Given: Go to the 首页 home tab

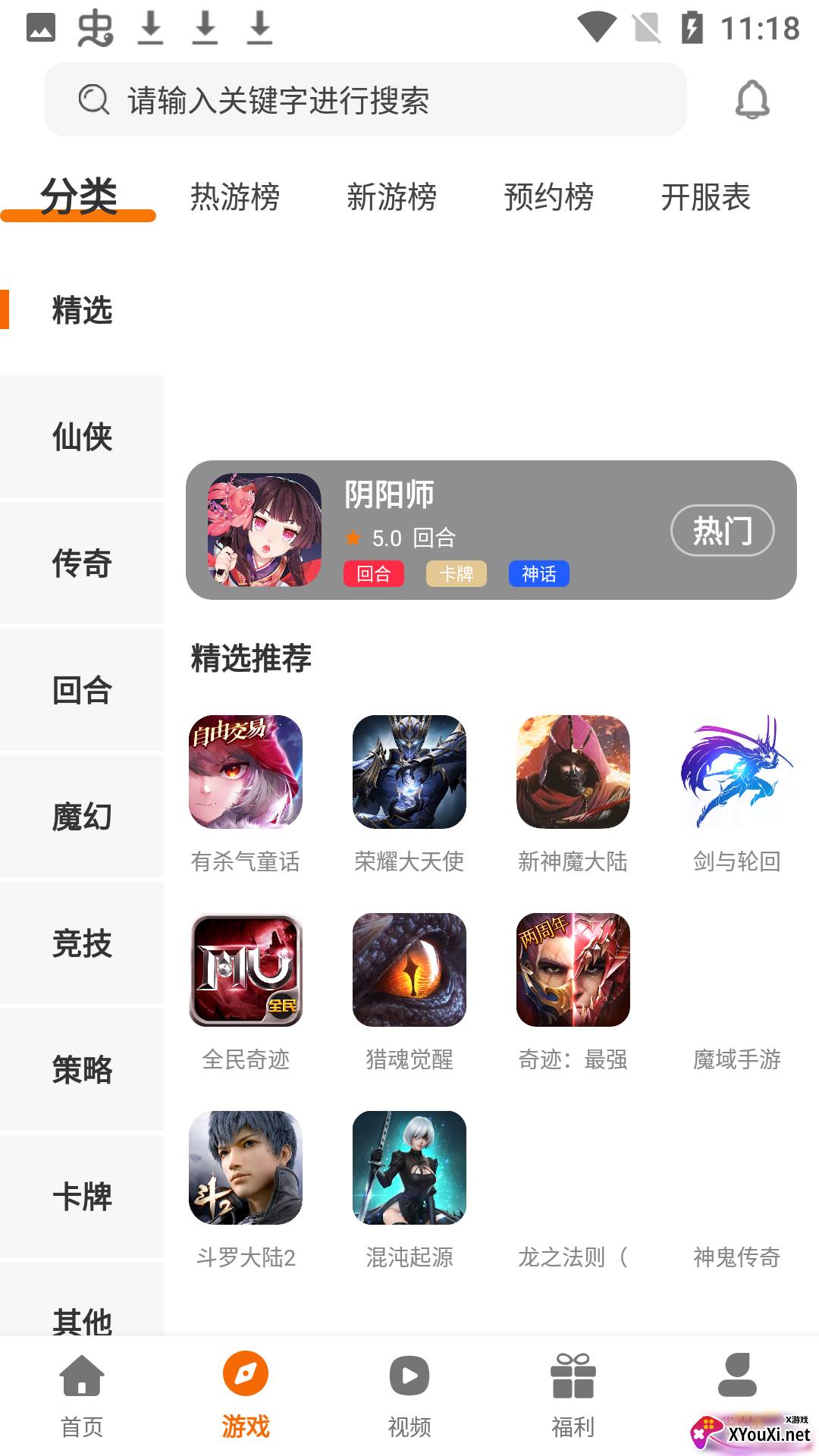Looking at the screenshot, I should 82,1394.
